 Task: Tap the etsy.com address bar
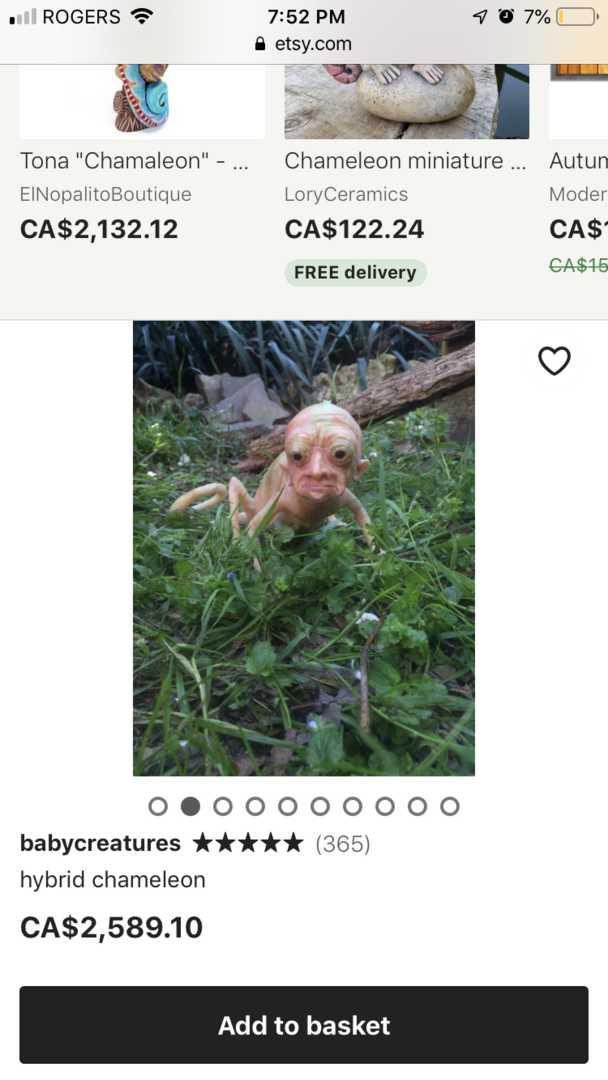(304, 44)
